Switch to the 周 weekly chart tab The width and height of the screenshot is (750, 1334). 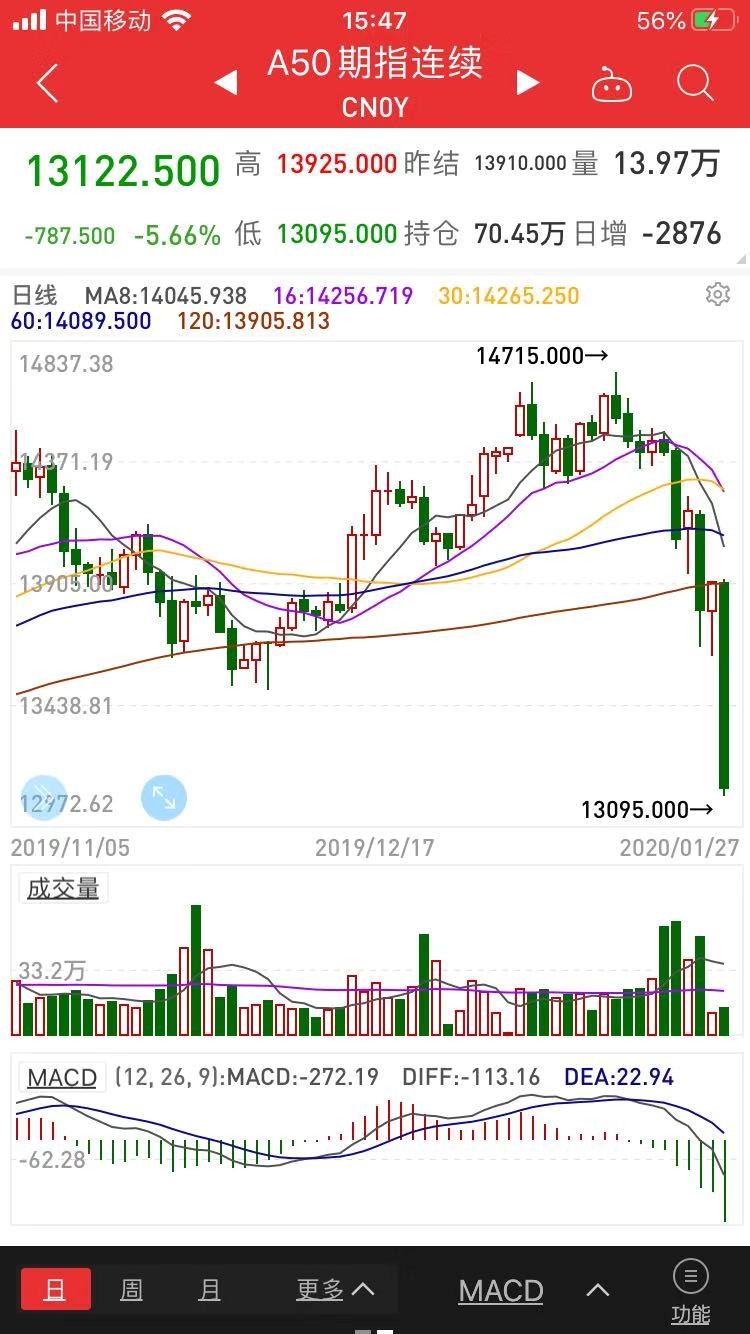click(x=130, y=1291)
